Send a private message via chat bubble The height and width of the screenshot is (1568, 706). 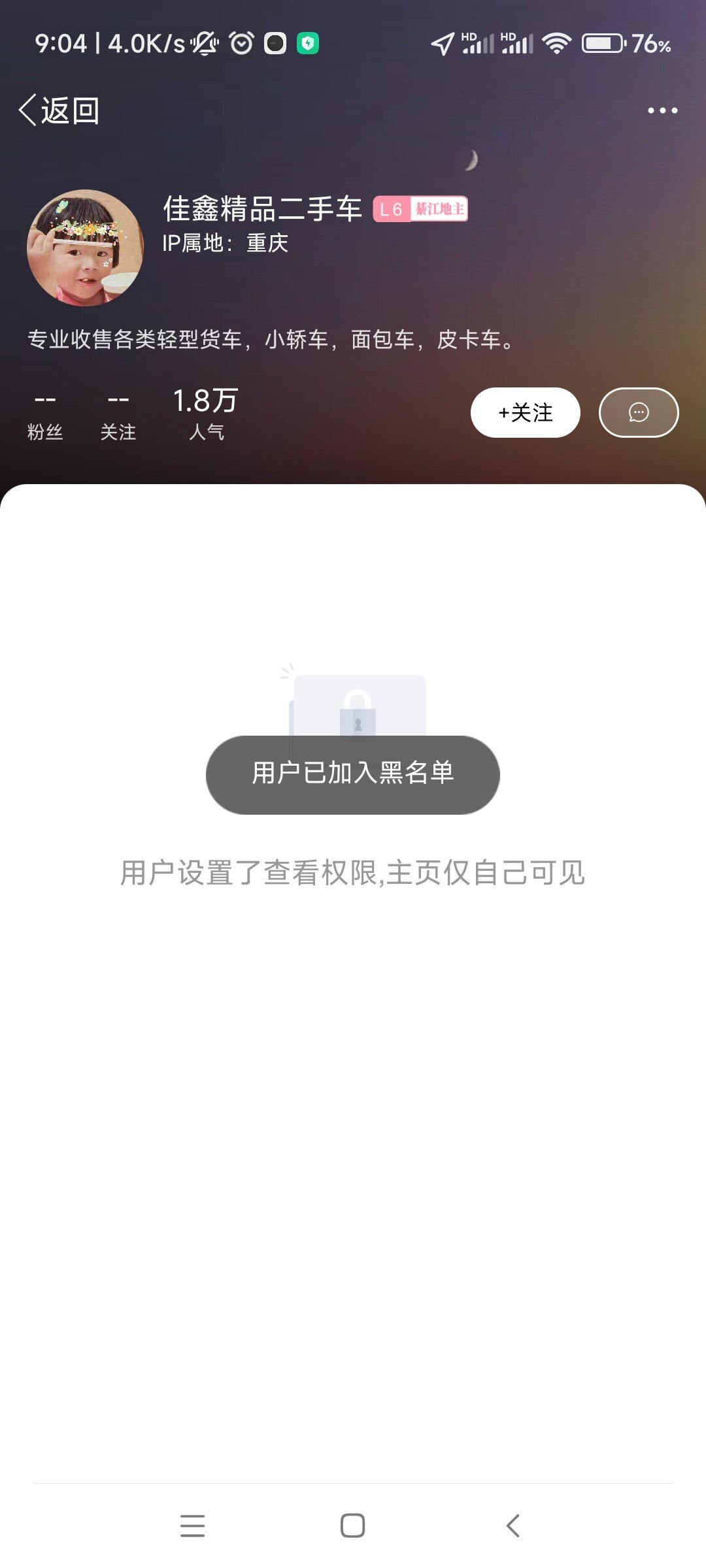[x=638, y=412]
